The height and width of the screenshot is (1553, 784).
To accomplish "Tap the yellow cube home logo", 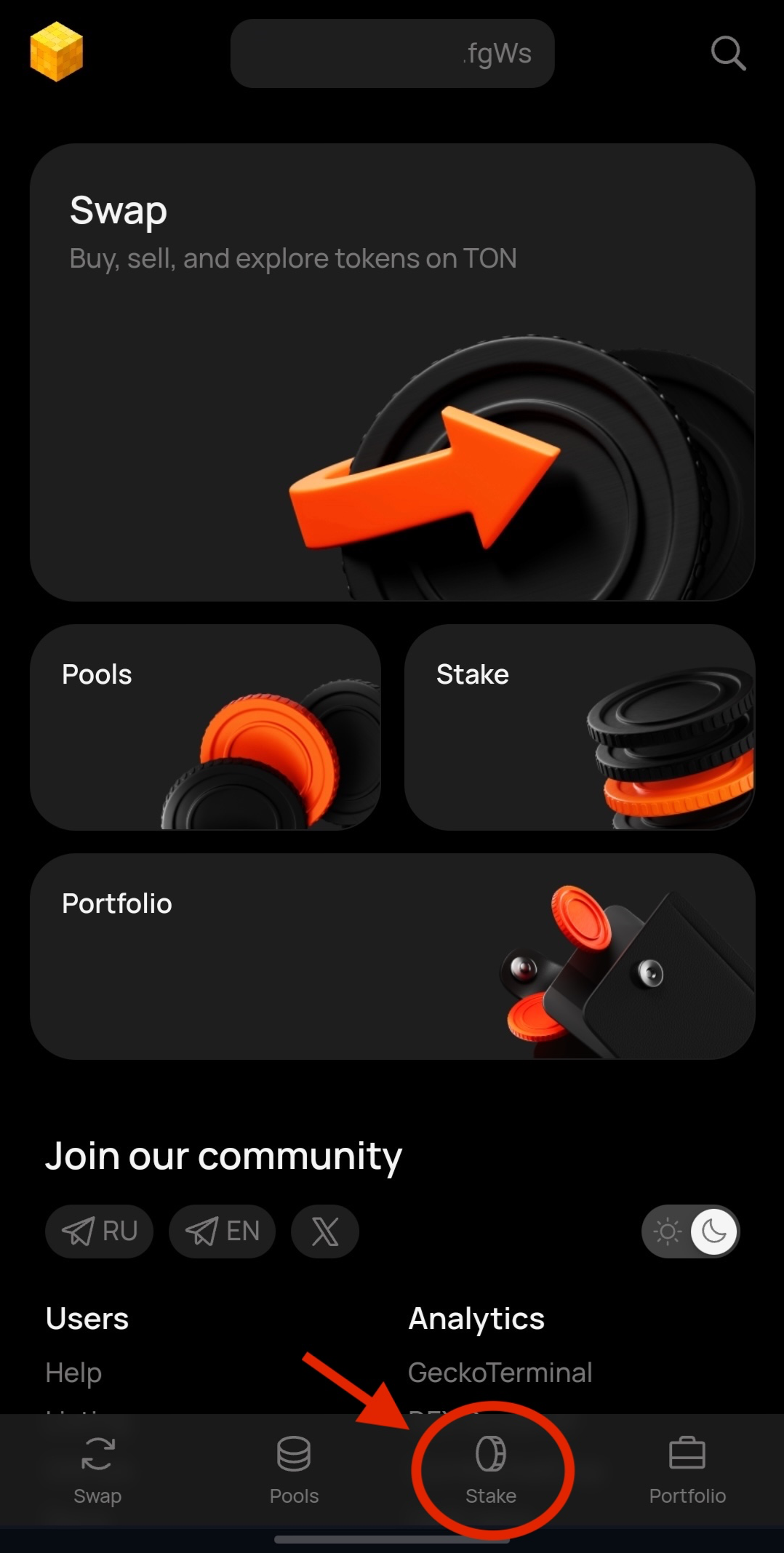I will point(57,52).
